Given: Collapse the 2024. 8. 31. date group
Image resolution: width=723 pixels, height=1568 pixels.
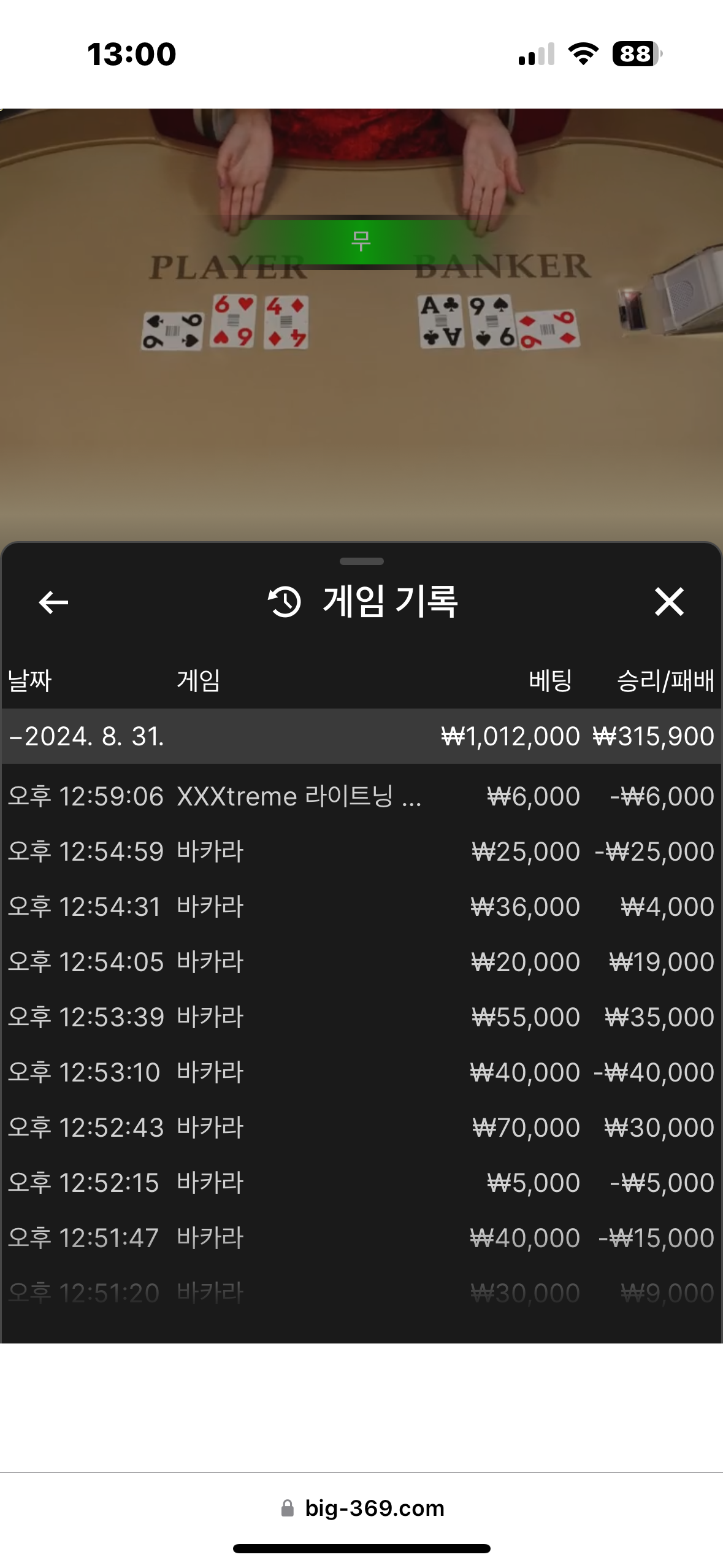Looking at the screenshot, I should (361, 736).
